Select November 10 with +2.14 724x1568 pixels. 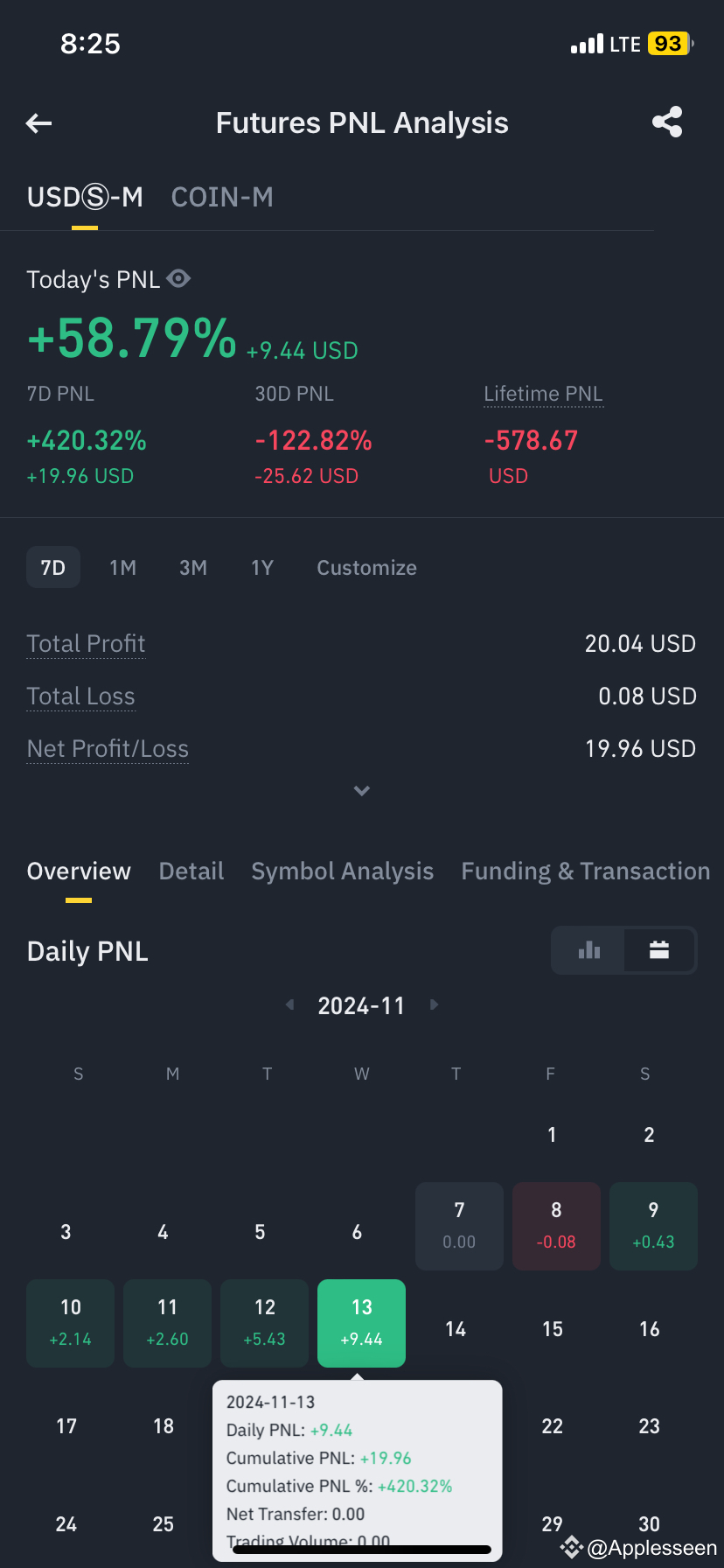(71, 1323)
